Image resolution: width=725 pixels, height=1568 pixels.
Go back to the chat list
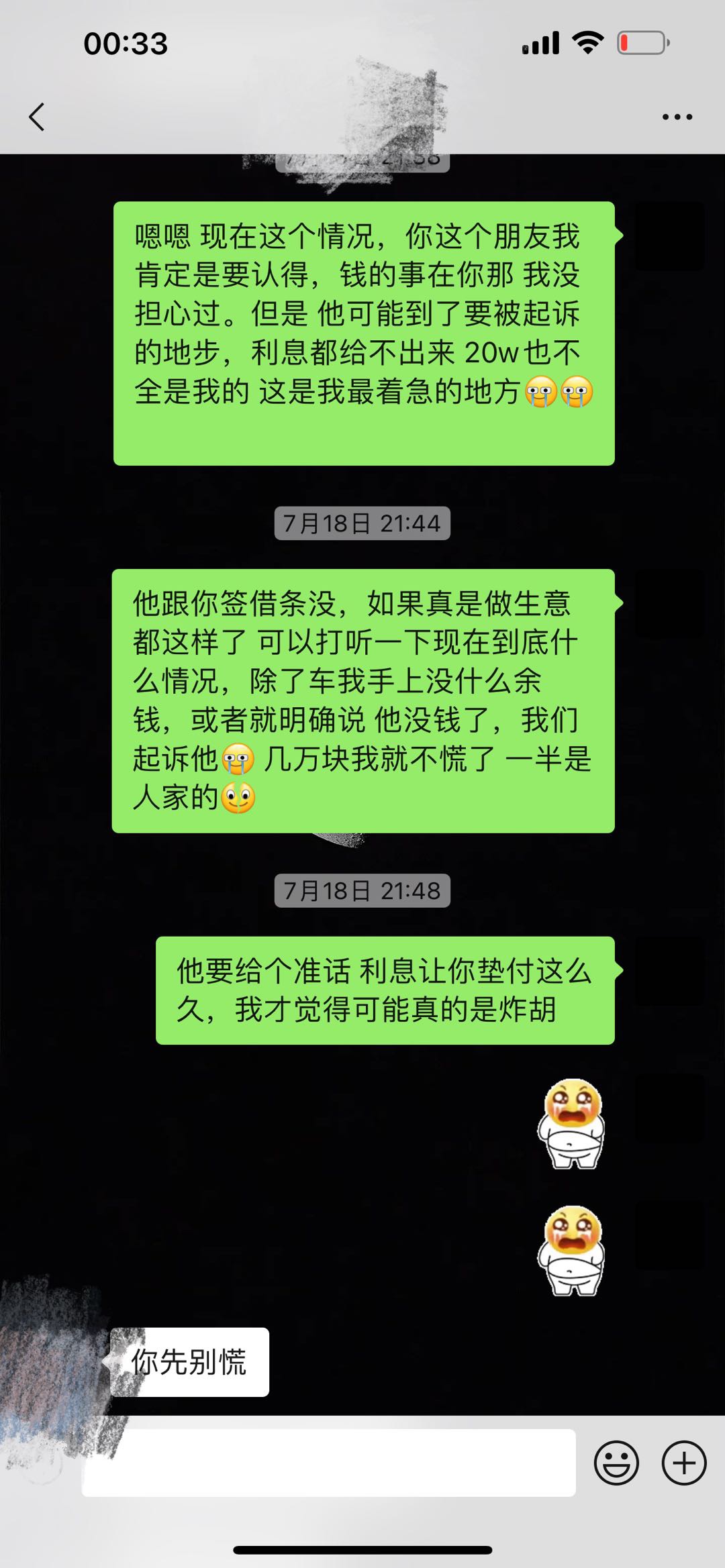pyautogui.click(x=38, y=117)
